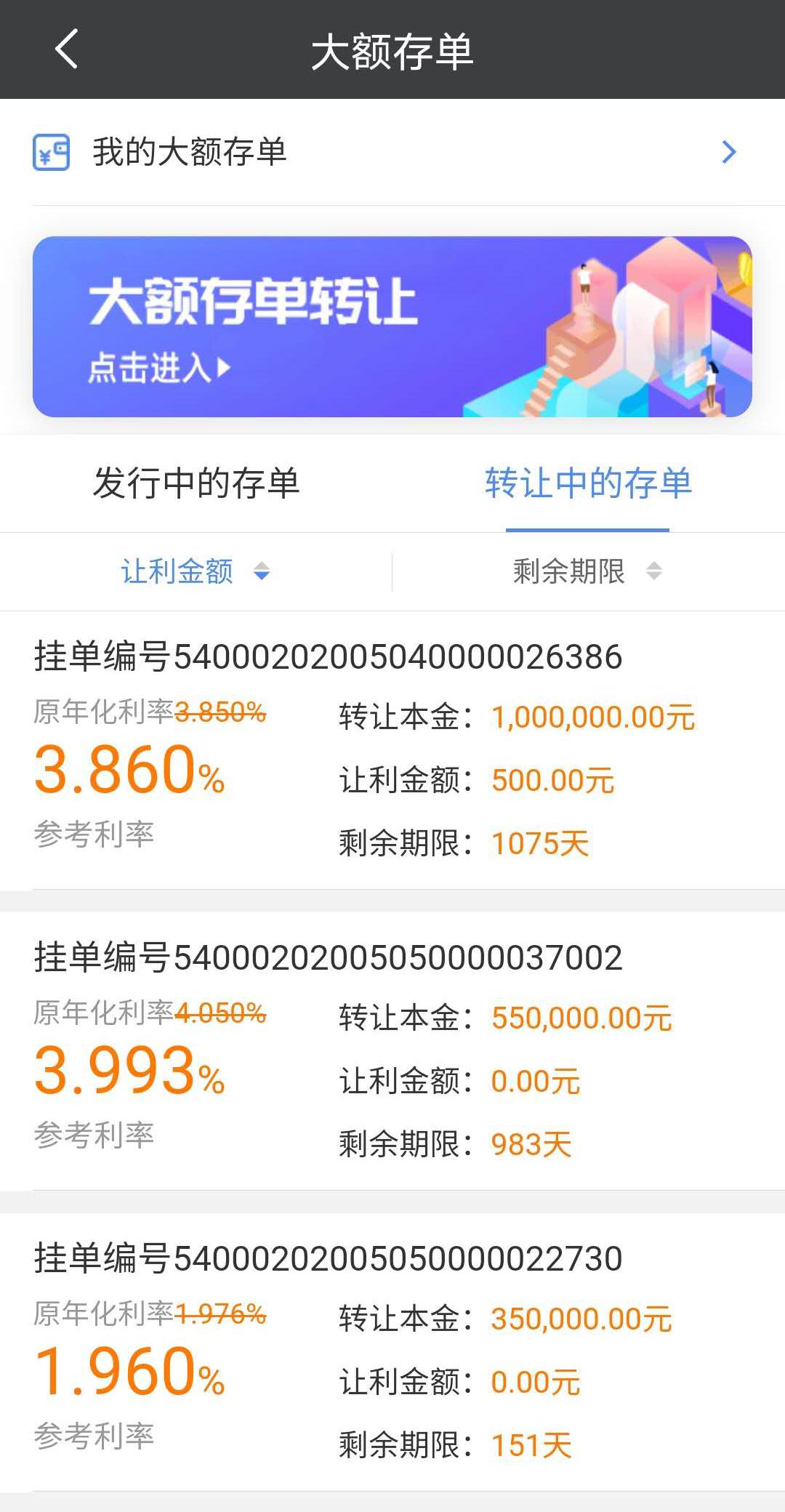Switch to the 发行中的存单 tab

198,483
